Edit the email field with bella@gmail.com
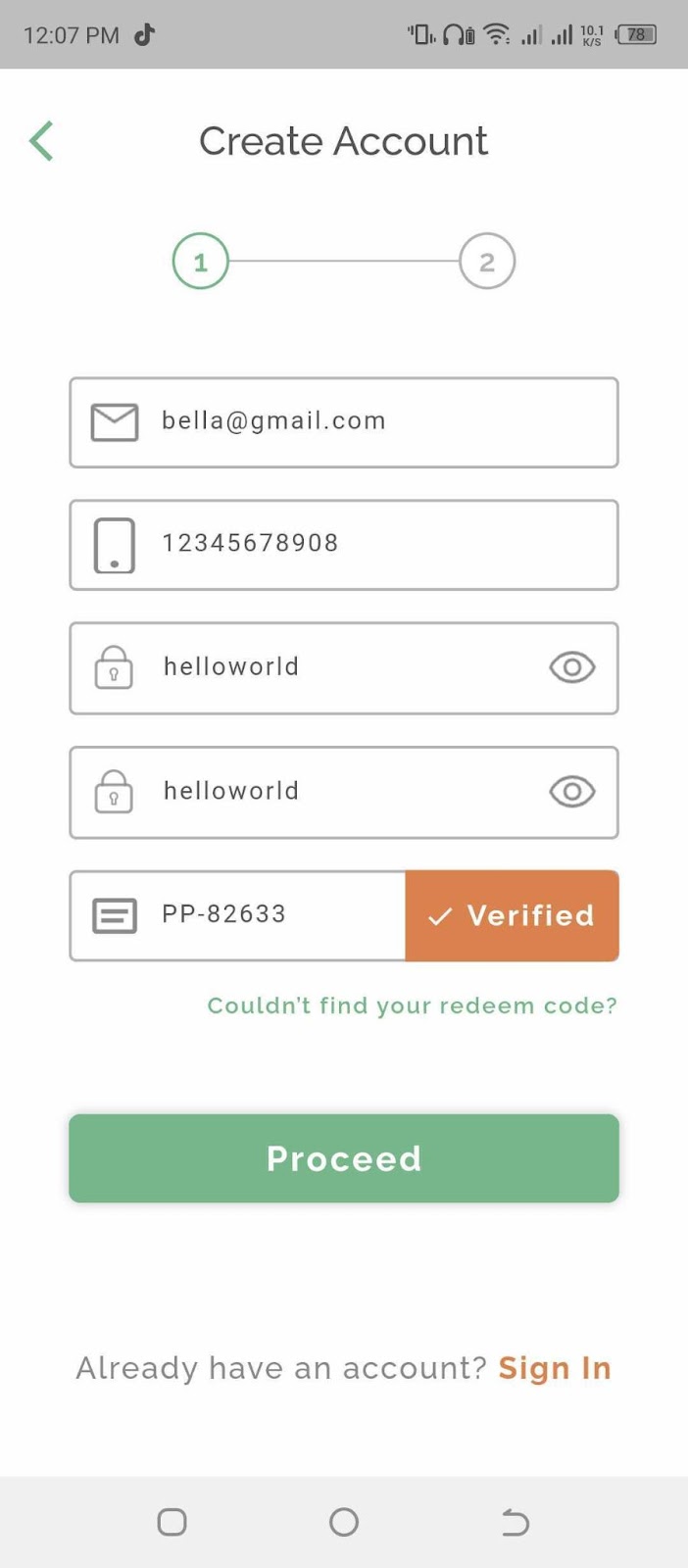 pyautogui.click(x=344, y=422)
